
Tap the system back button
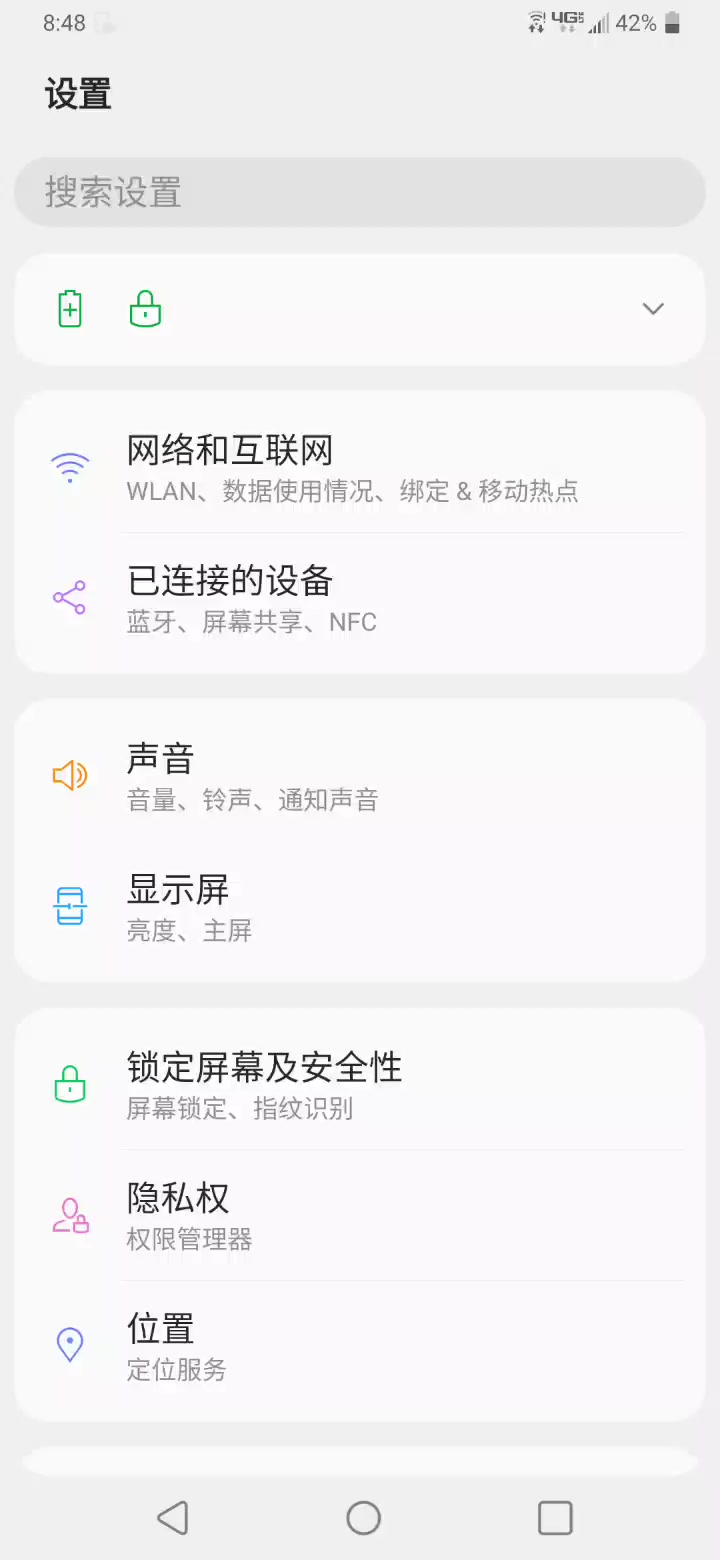tap(173, 1517)
